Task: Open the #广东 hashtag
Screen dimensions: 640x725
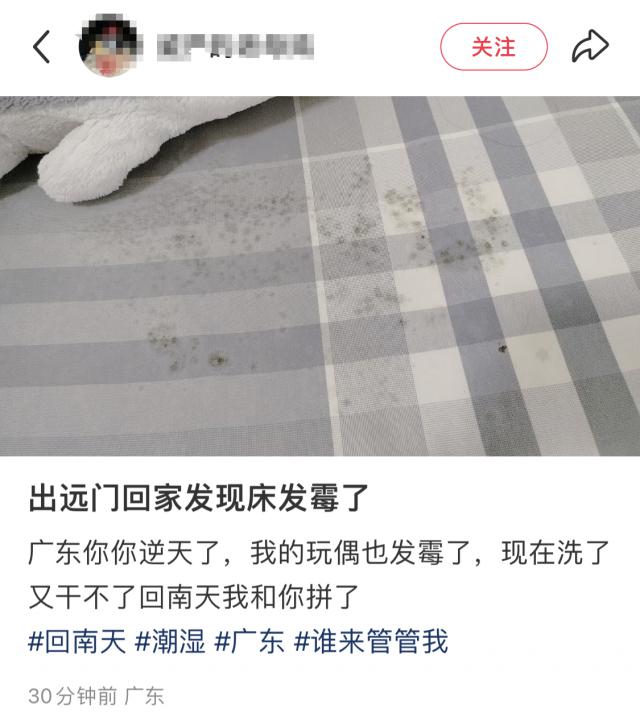Action: coord(250,641)
